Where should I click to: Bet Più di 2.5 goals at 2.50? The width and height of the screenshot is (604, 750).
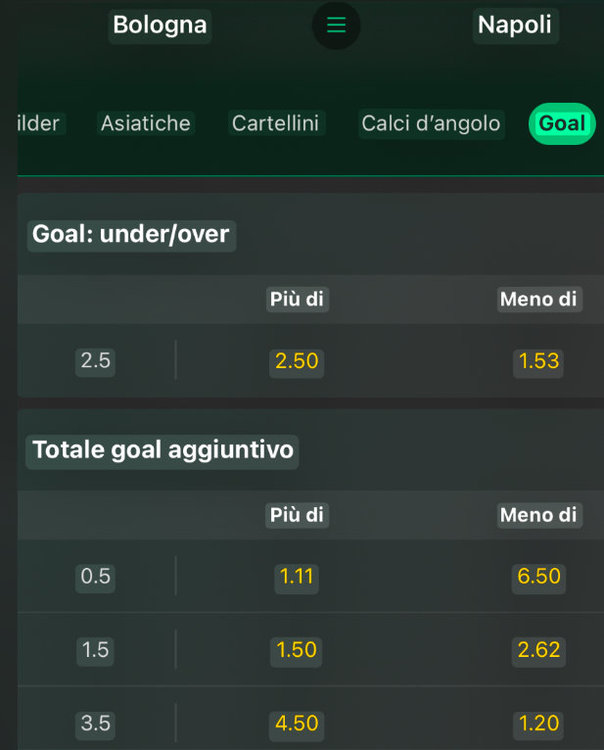point(297,361)
